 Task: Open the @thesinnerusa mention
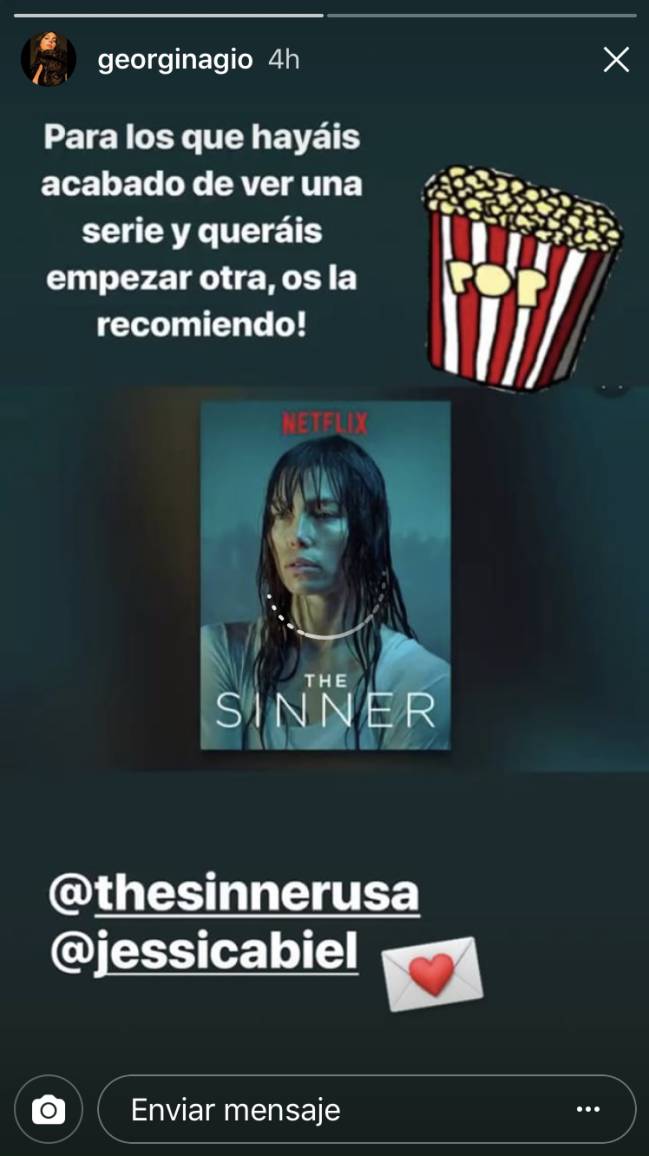[233, 894]
